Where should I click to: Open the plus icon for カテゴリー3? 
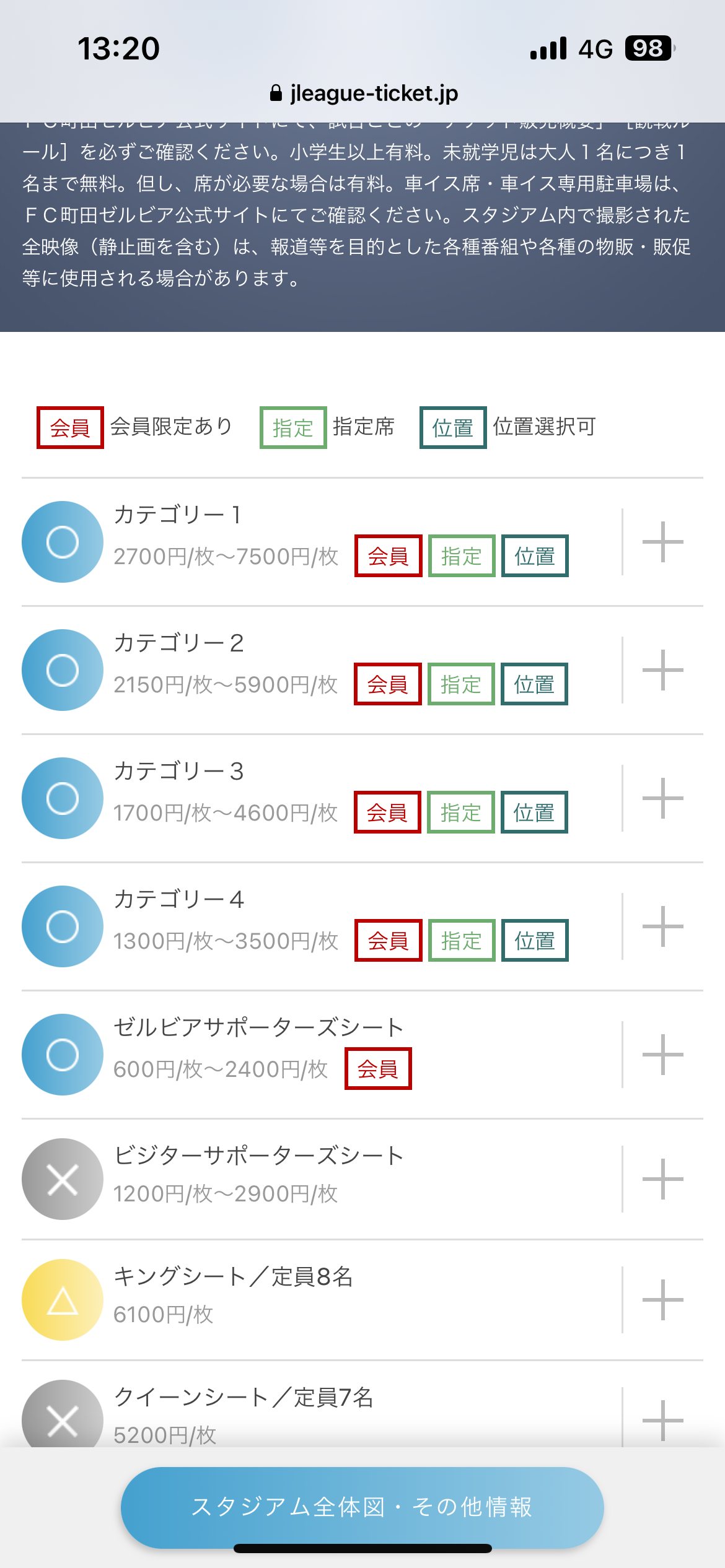pyautogui.click(x=662, y=798)
